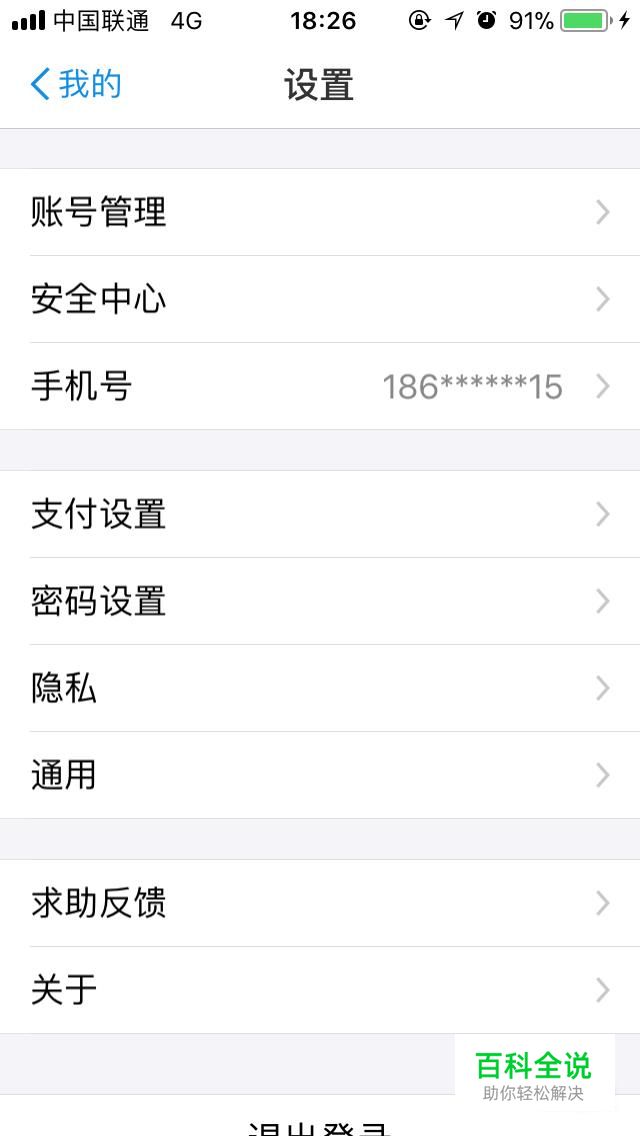Open 求助反馈

(320, 903)
